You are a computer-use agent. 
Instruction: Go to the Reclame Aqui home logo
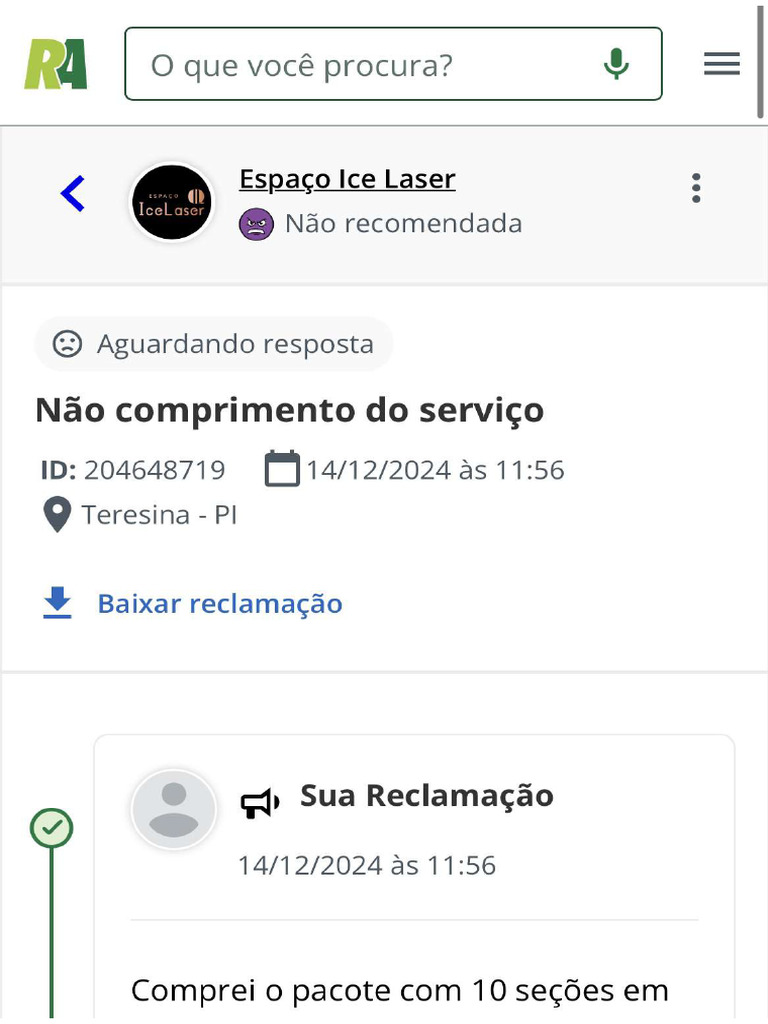(56, 65)
